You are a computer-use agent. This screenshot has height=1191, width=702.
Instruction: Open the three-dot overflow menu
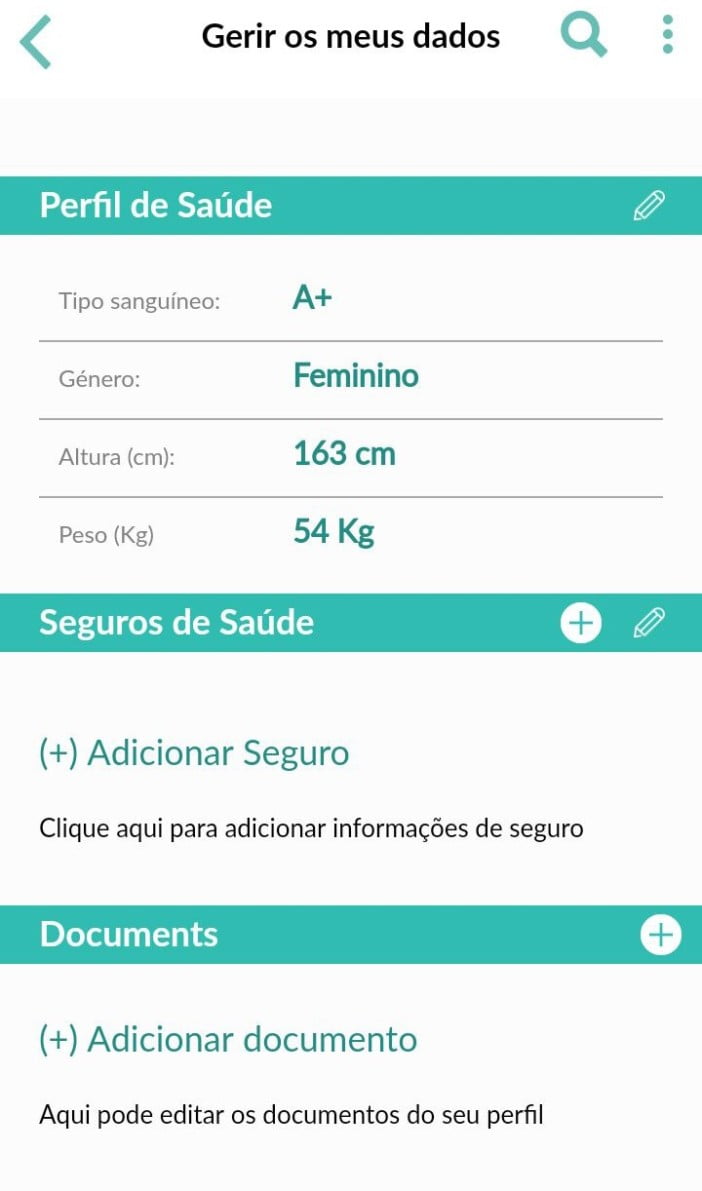[x=667, y=36]
